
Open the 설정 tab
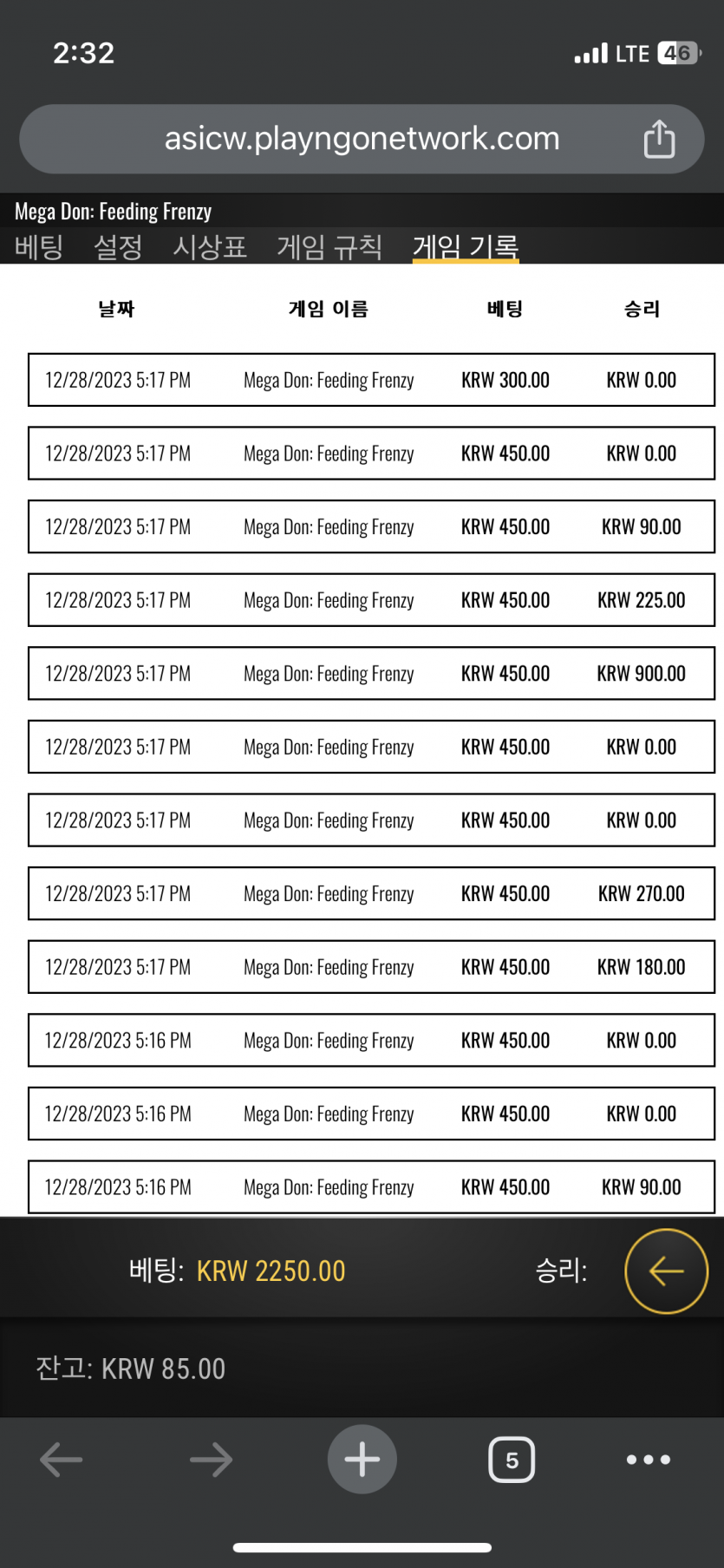118,247
